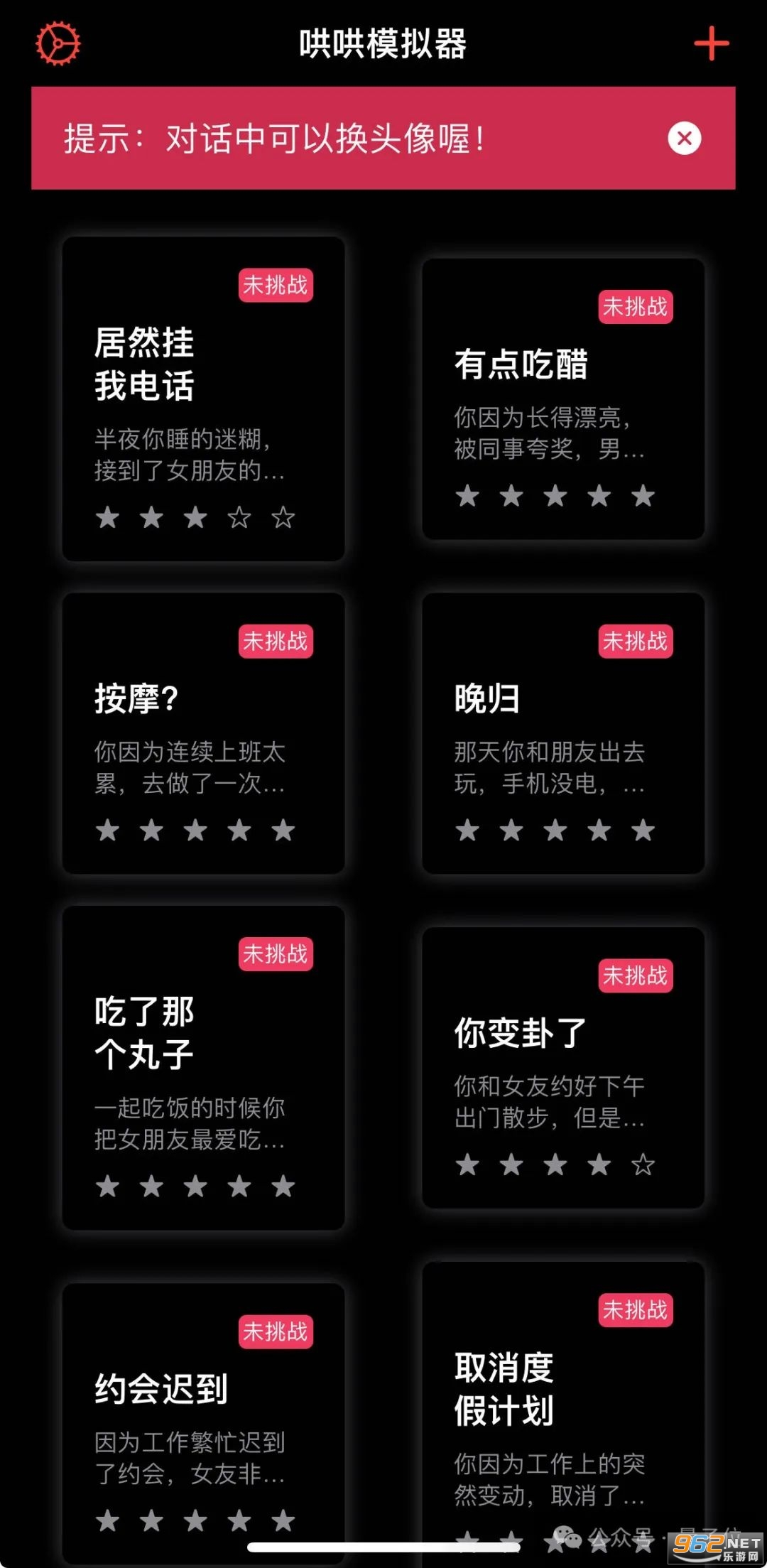
Task: Choose the 你变卦了 scenario card
Action: click(x=563, y=1067)
